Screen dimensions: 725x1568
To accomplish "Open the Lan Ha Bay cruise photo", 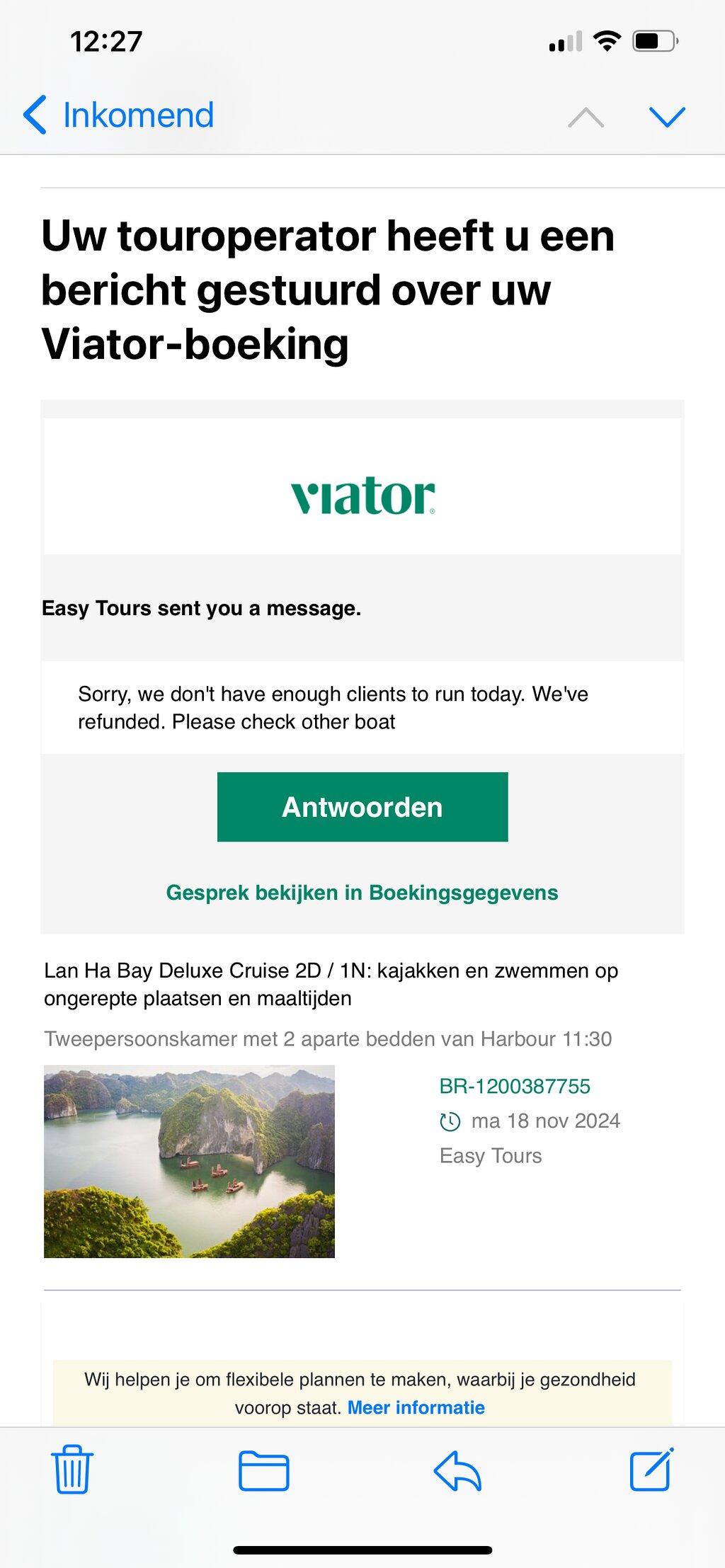I will [x=189, y=1161].
